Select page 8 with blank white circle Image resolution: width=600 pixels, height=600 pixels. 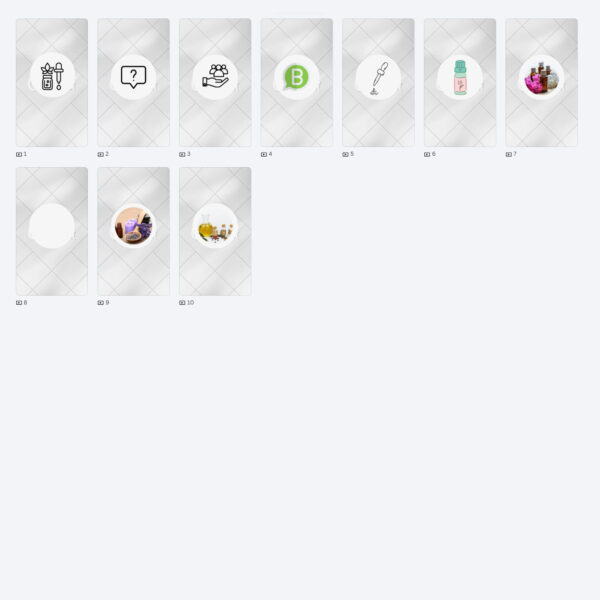[52, 231]
